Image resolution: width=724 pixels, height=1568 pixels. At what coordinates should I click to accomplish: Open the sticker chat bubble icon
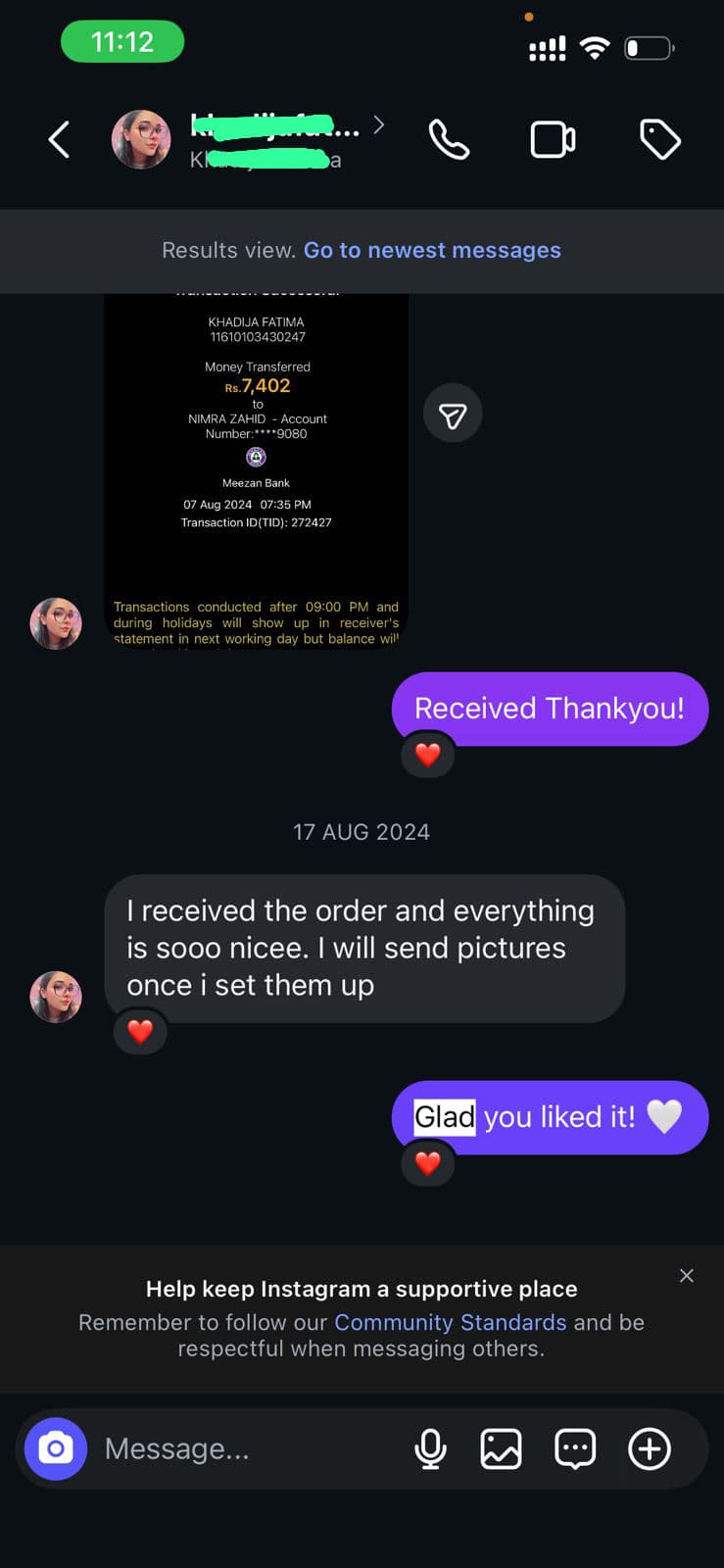click(575, 1448)
